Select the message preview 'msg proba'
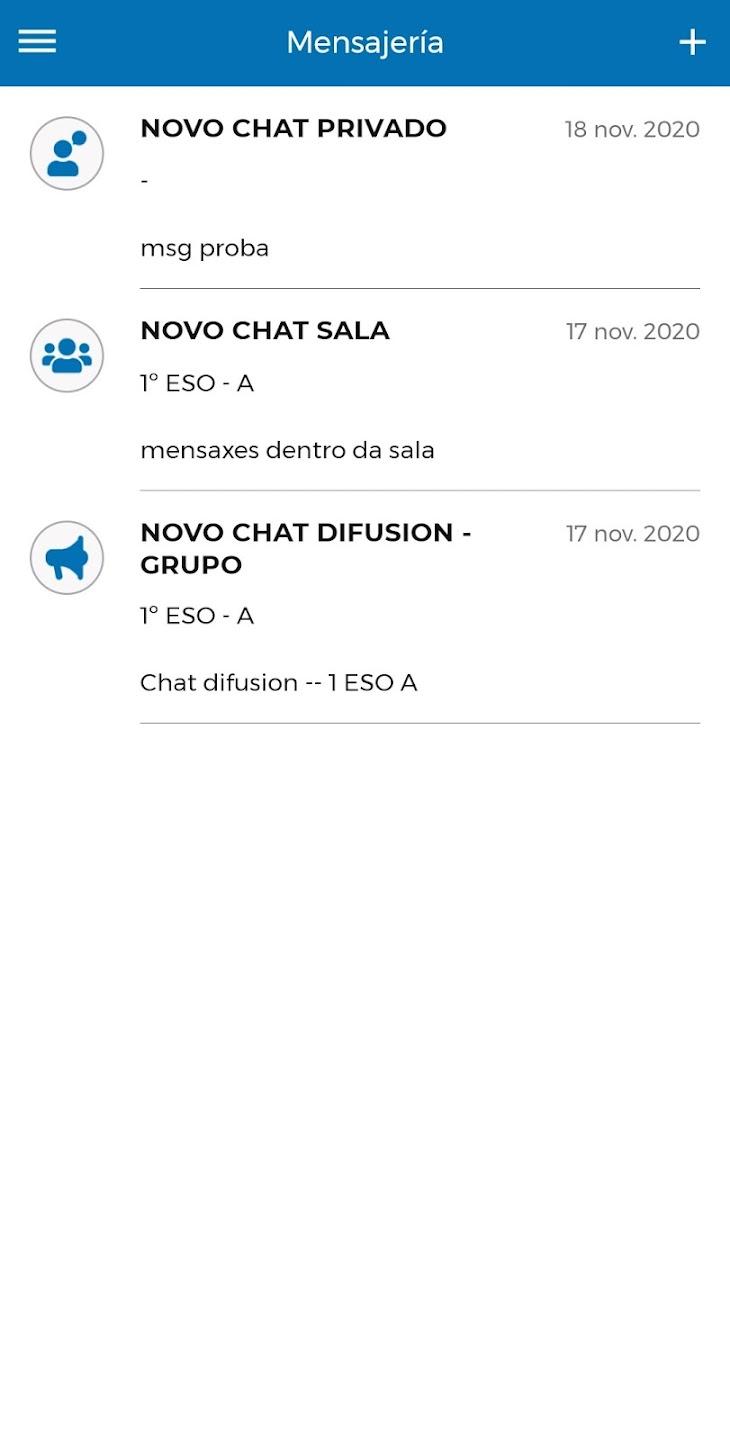The image size is (730, 1440). pos(205,248)
